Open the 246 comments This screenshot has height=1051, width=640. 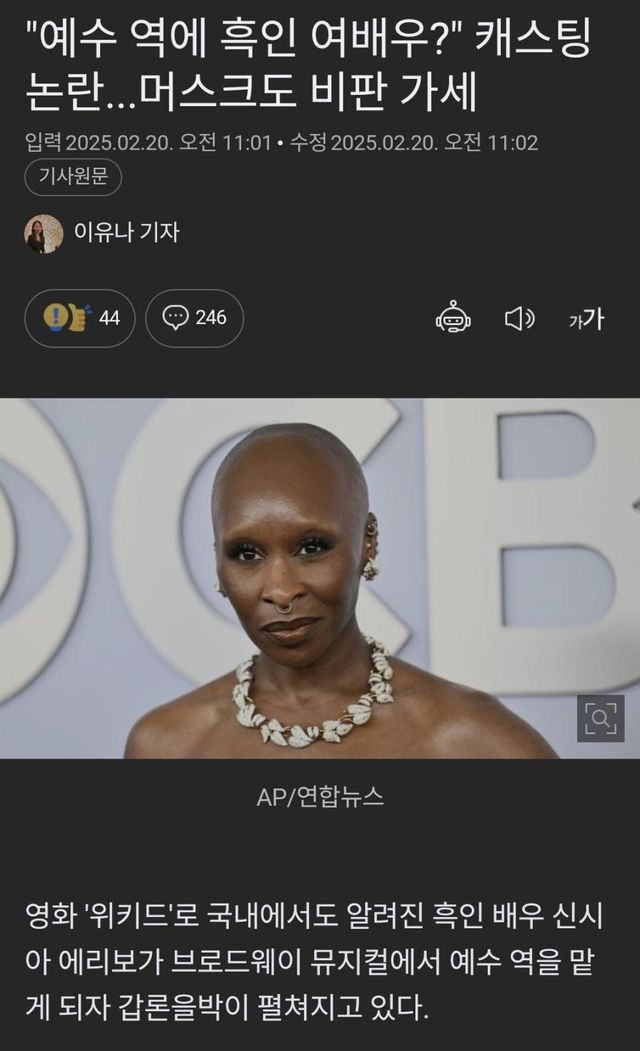click(194, 318)
